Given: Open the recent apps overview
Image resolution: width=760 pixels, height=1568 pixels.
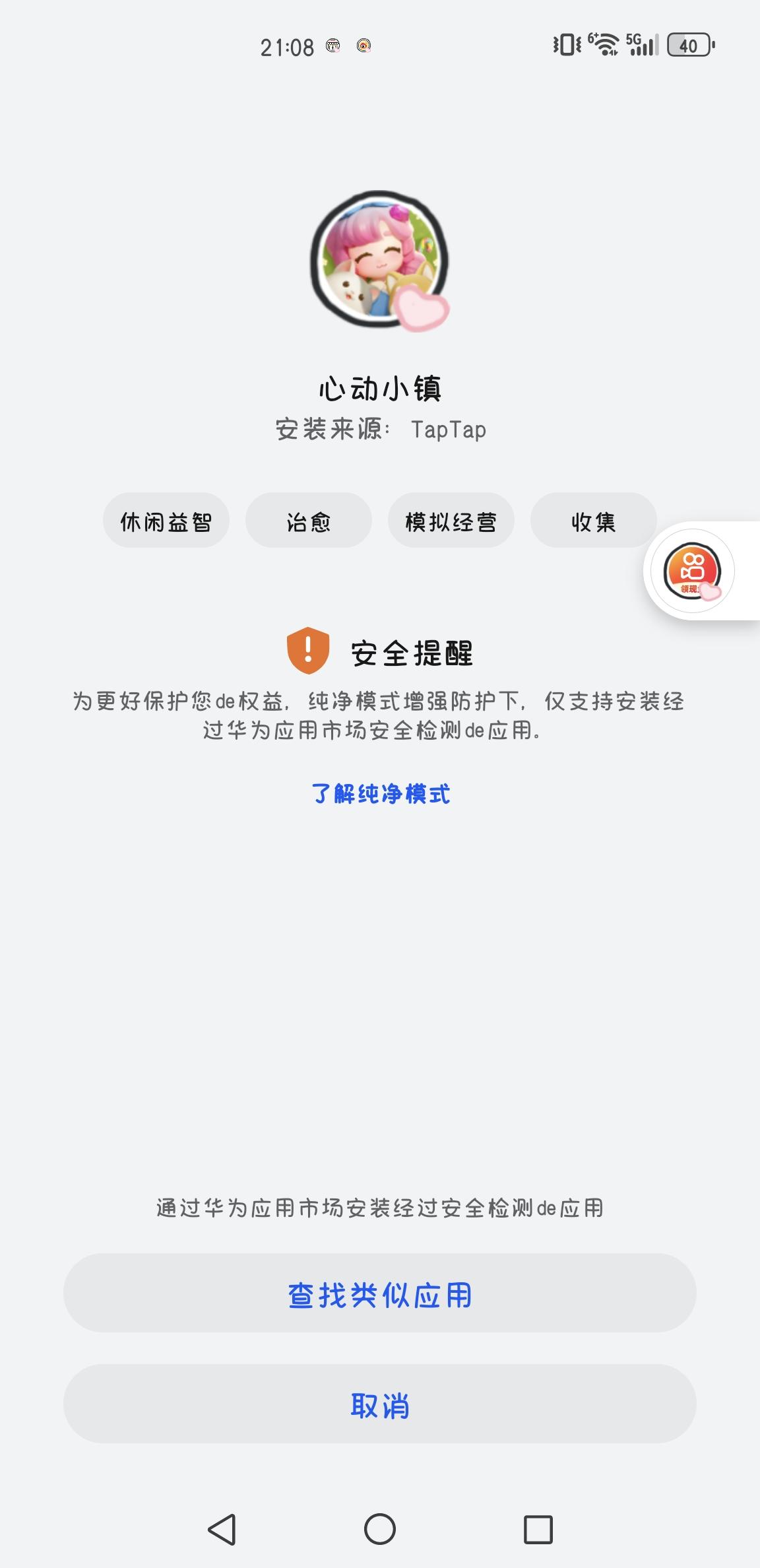Looking at the screenshot, I should pos(538,1529).
